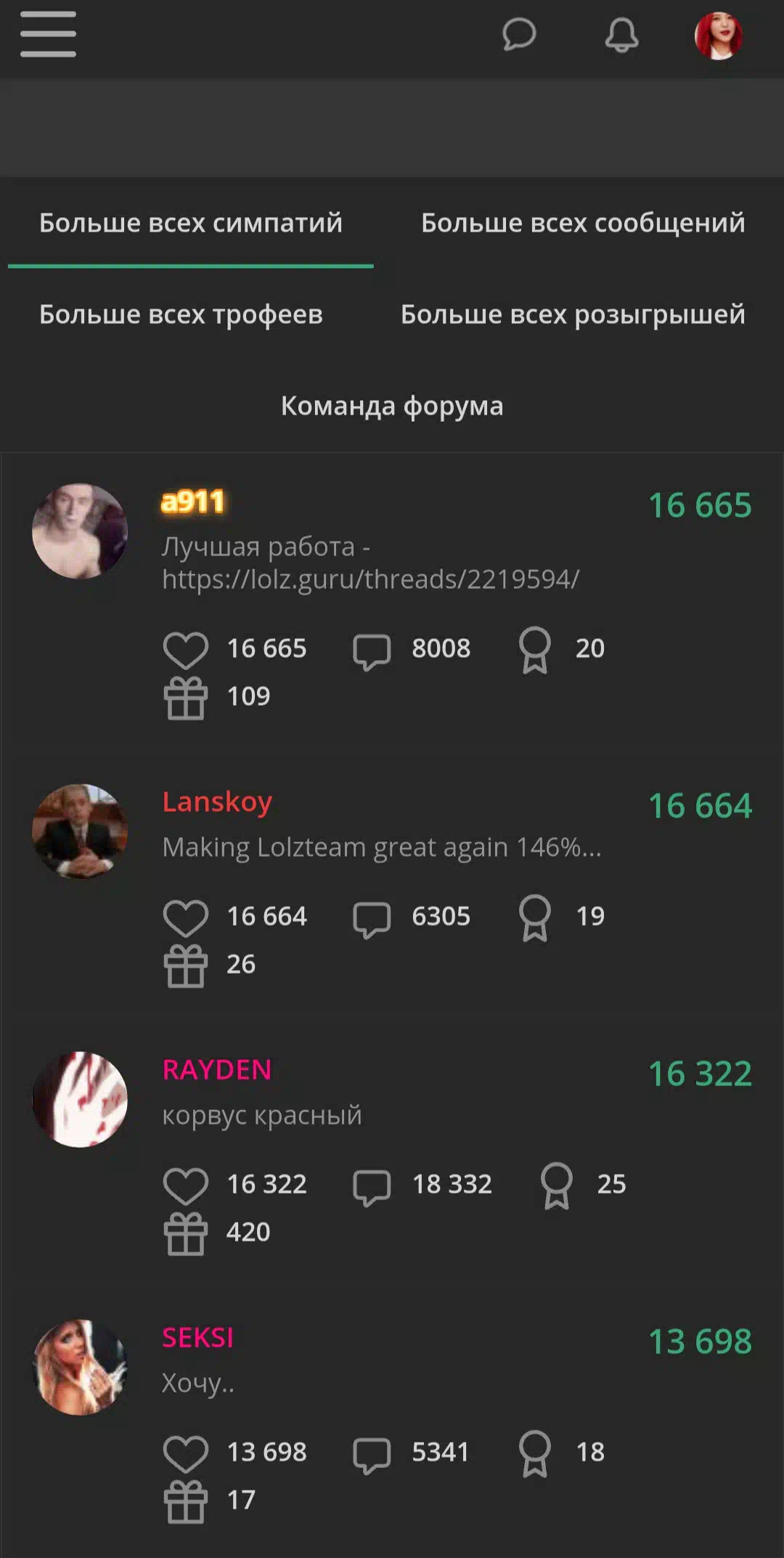Switch to Больше всех сообщений tab
Viewport: 784px width, 1558px height.
pos(583,223)
